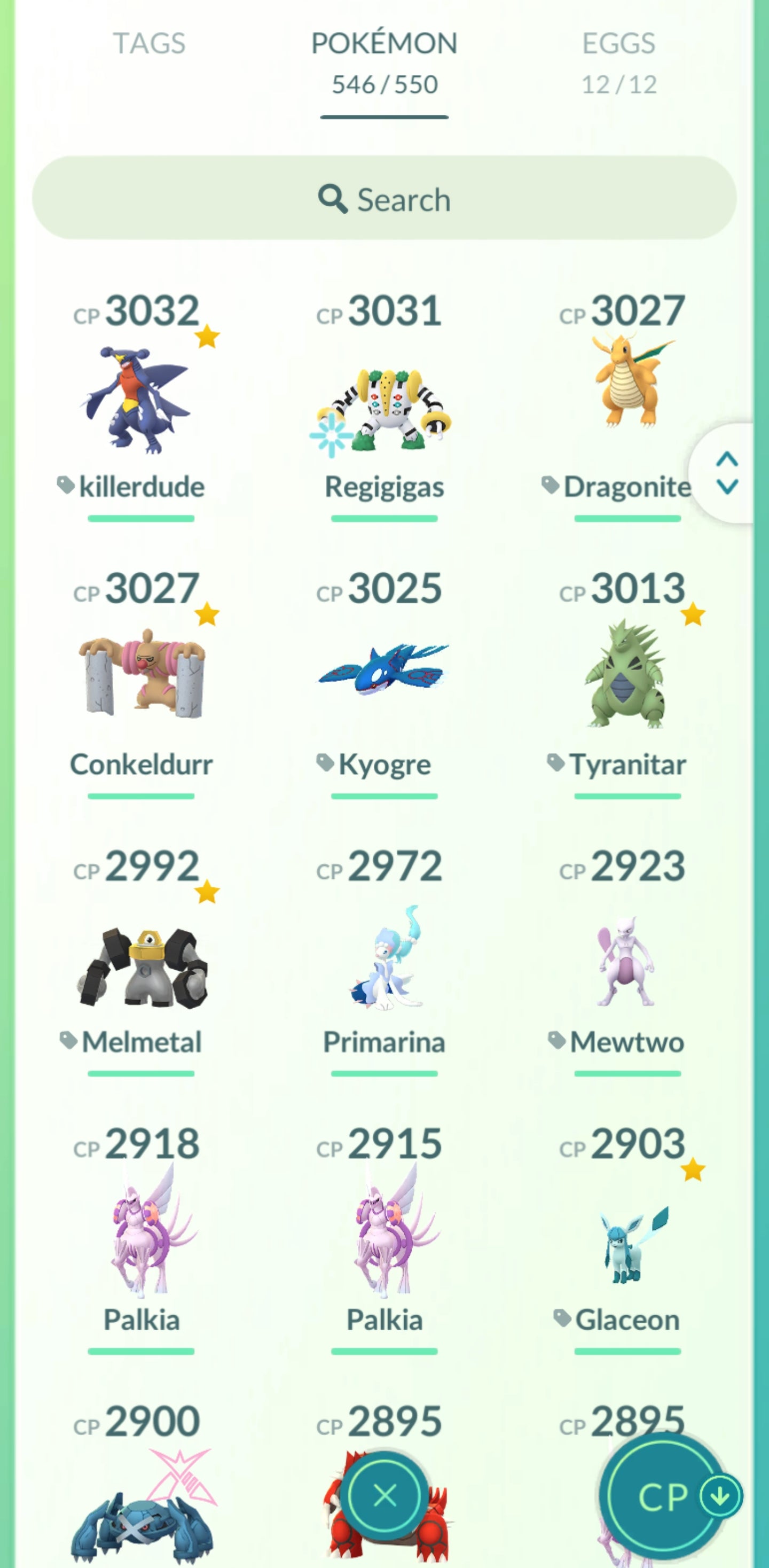The image size is (769, 1568).
Task: Switch to the Tags tab
Action: click(x=149, y=44)
